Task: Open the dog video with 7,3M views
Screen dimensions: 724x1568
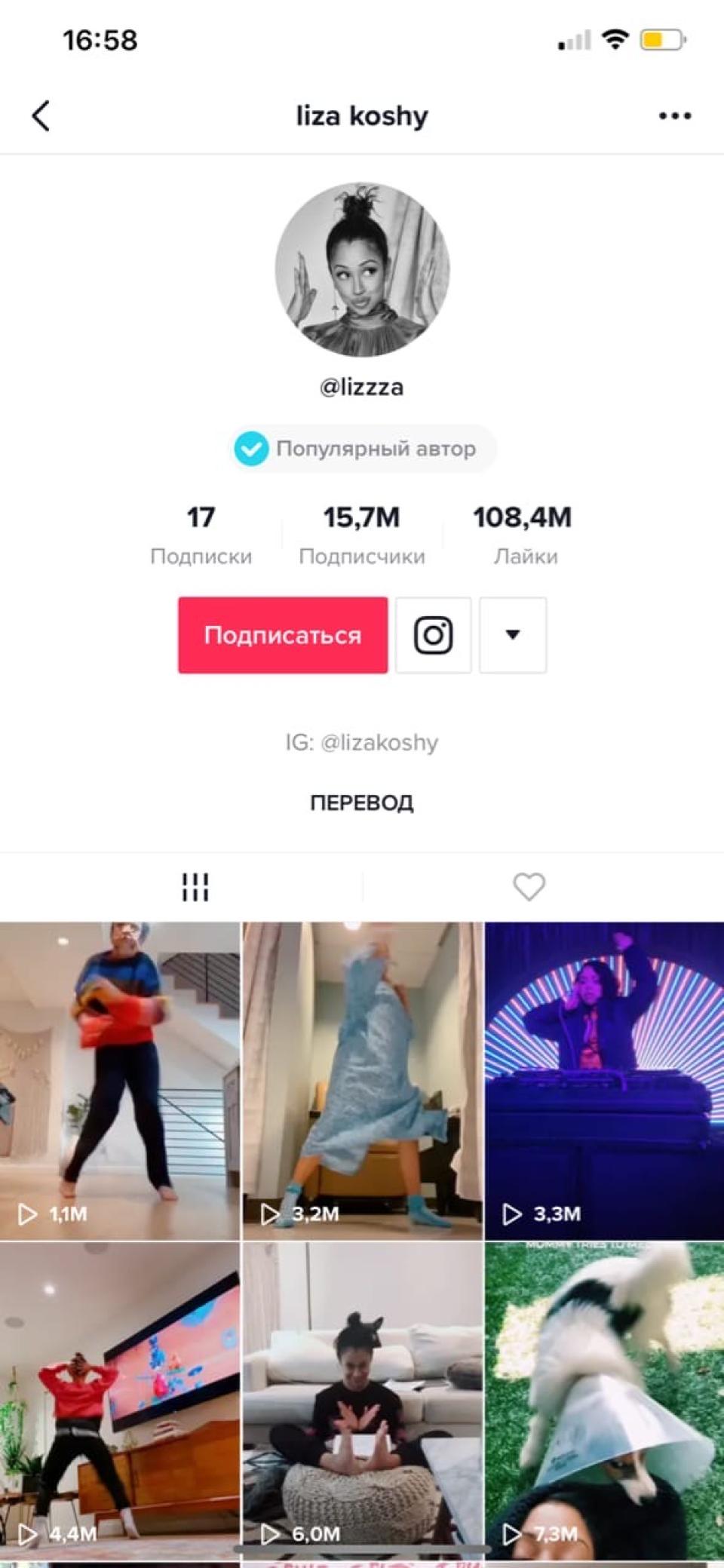Action: [x=604, y=1392]
